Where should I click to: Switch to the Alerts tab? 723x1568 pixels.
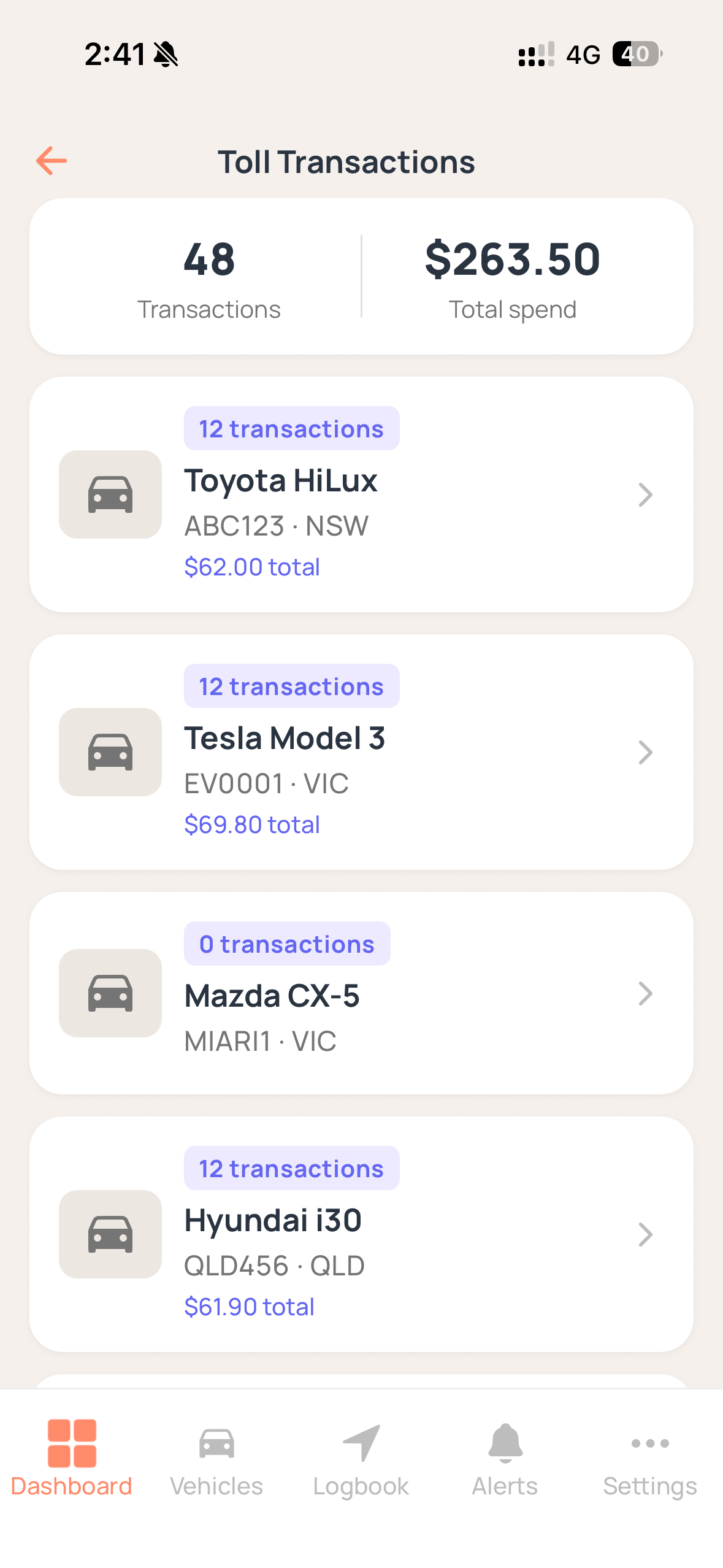(505, 1466)
